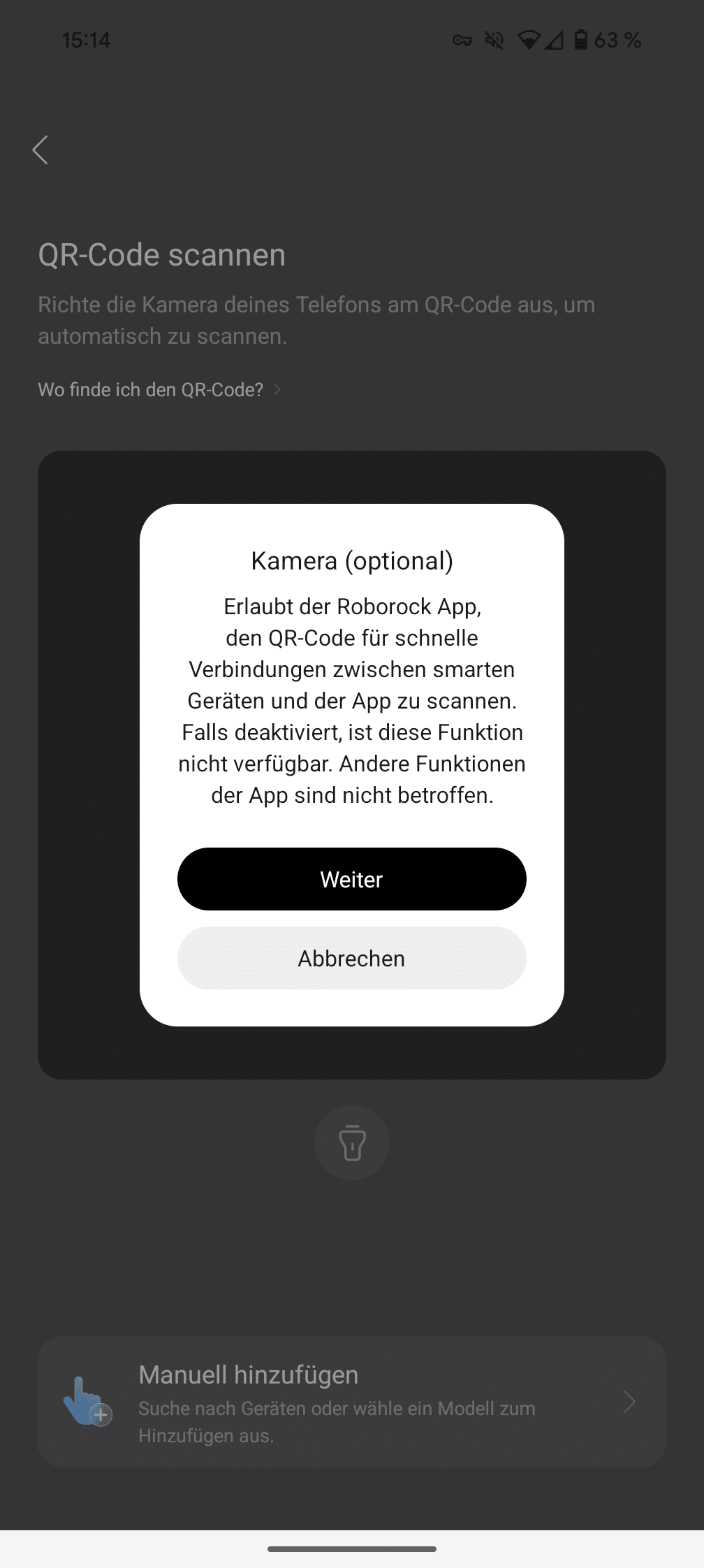Cancel the camera permission with Abbrechen

[x=351, y=958]
